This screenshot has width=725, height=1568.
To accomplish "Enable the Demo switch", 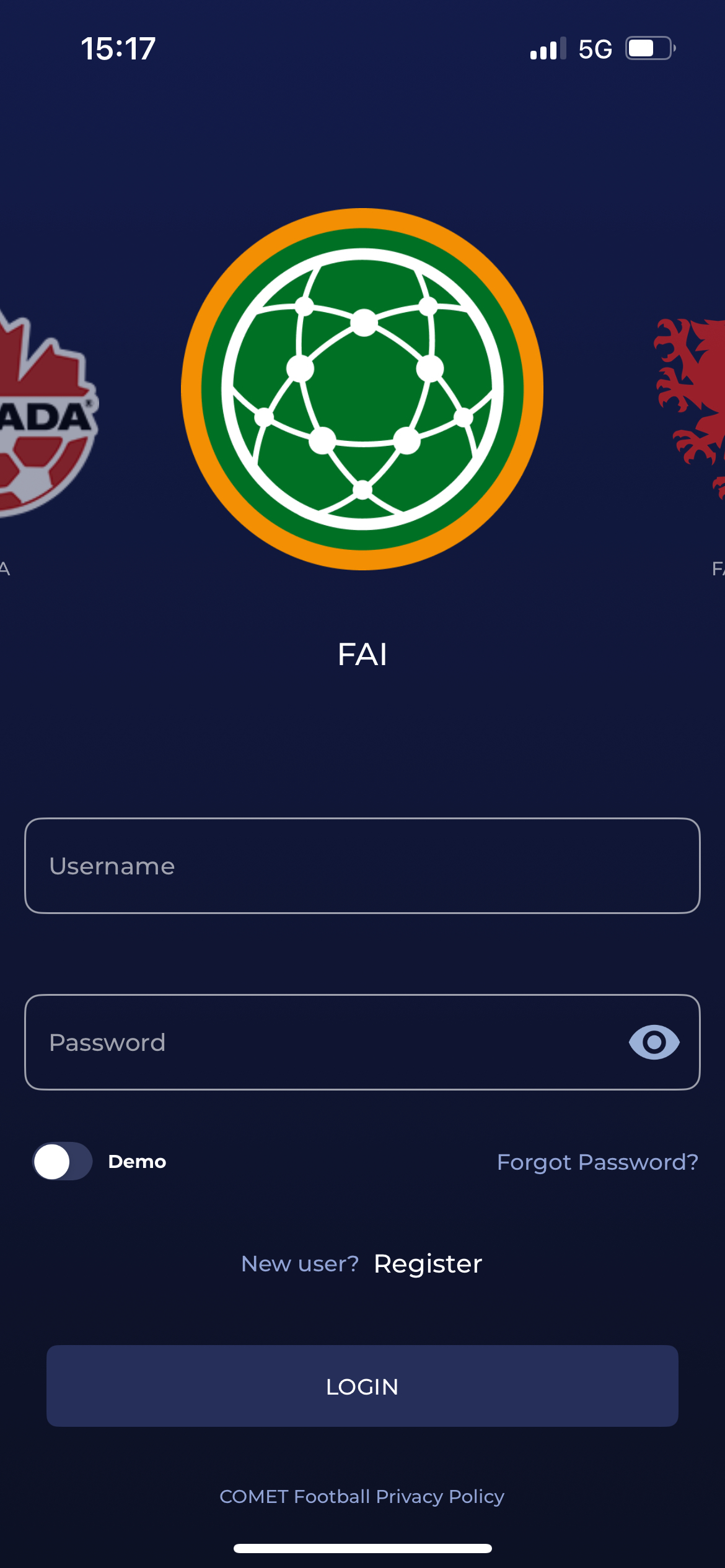I will [x=63, y=1161].
